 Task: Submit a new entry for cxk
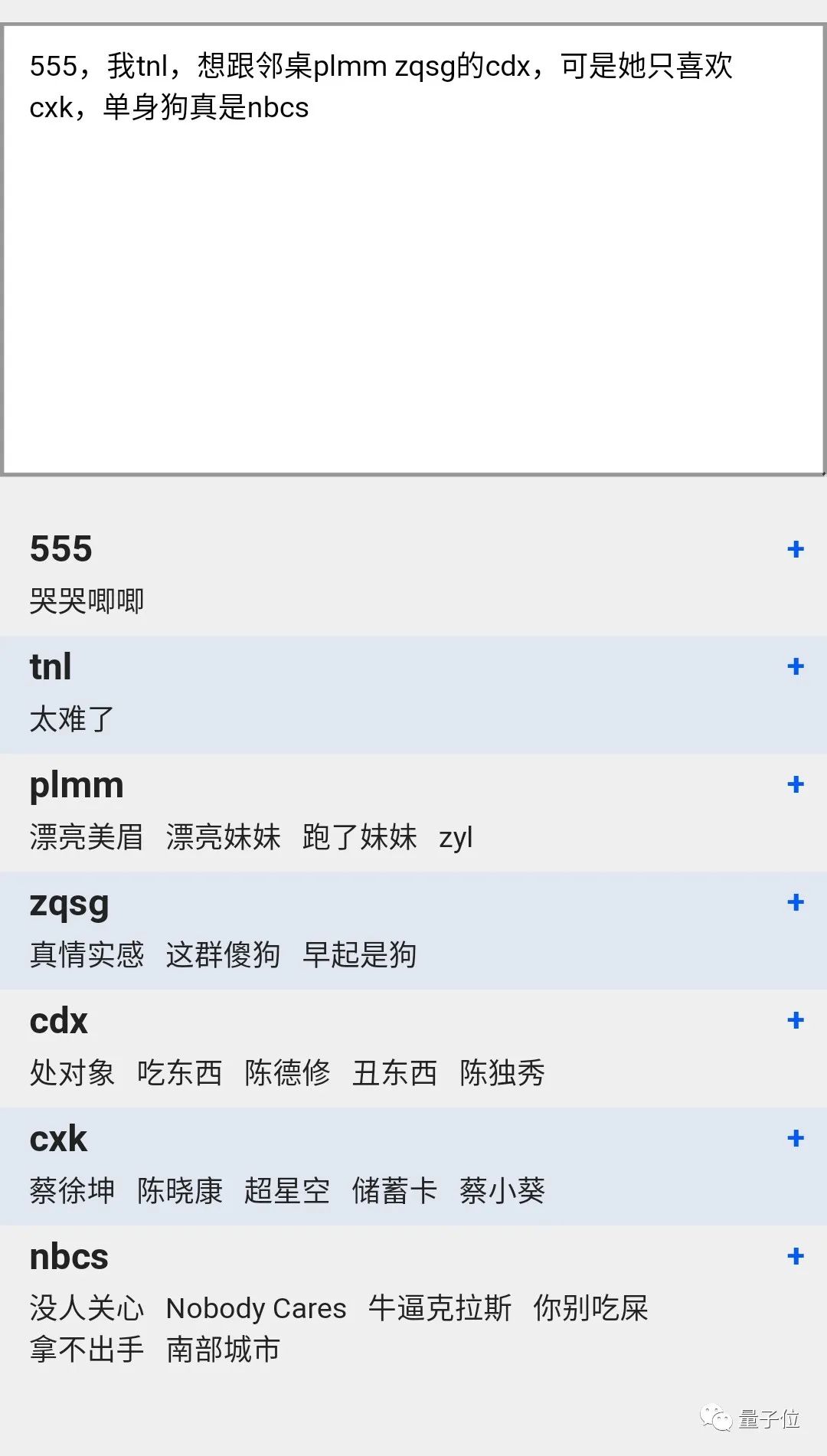[x=795, y=1138]
